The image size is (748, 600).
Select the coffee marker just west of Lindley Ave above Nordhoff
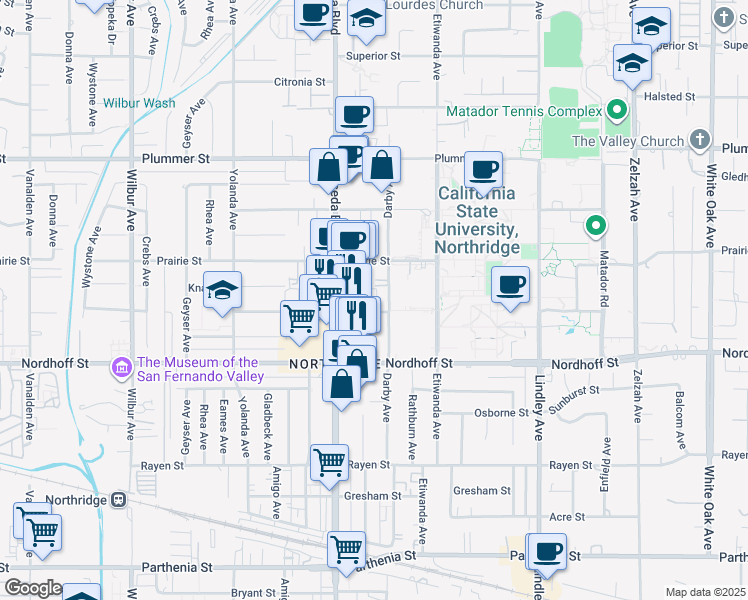[510, 289]
